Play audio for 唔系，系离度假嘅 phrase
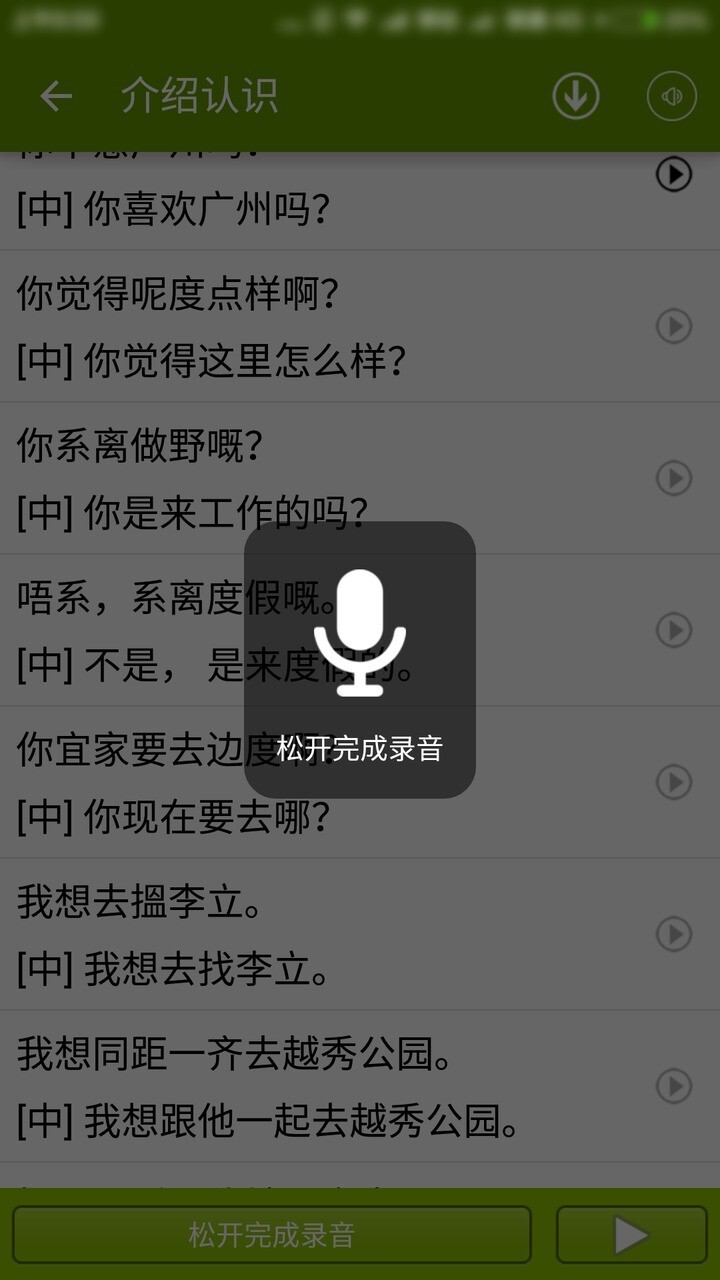 673,630
